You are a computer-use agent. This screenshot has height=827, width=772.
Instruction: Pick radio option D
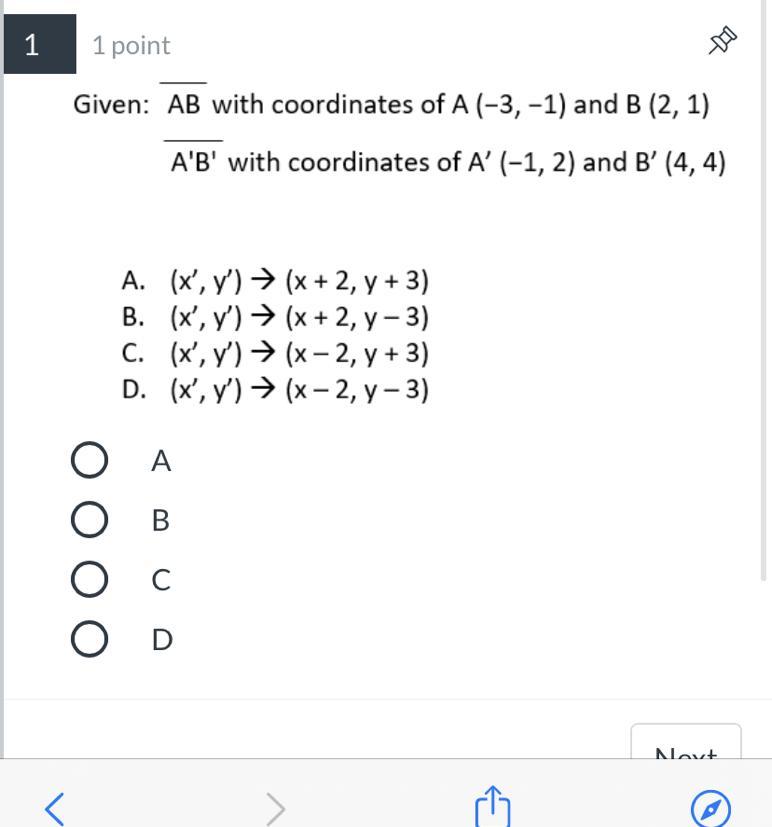pyautogui.click(x=89, y=639)
